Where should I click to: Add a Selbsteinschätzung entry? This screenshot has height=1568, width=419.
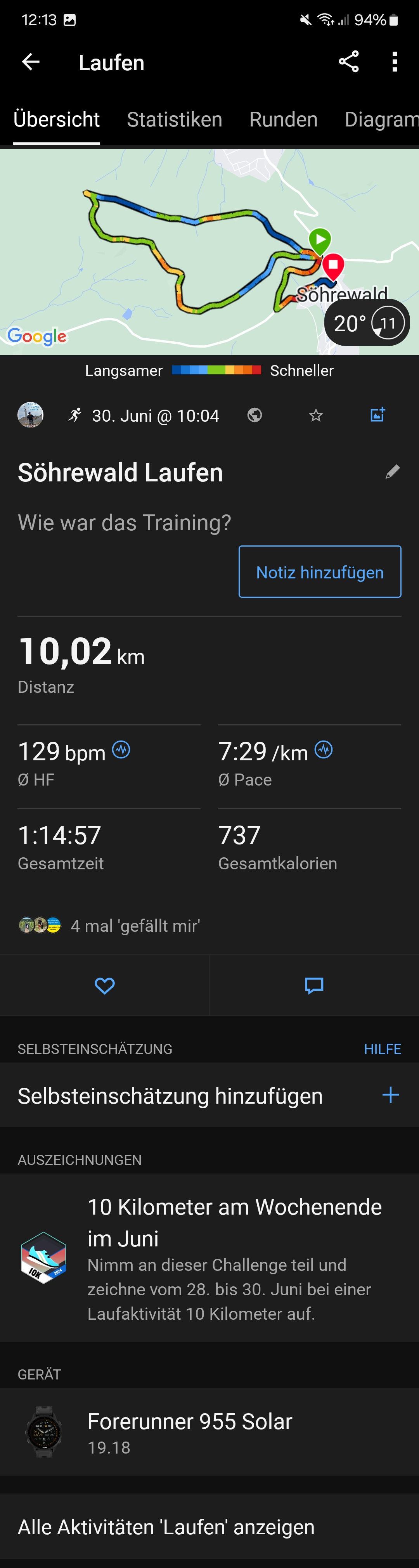coord(390,1096)
